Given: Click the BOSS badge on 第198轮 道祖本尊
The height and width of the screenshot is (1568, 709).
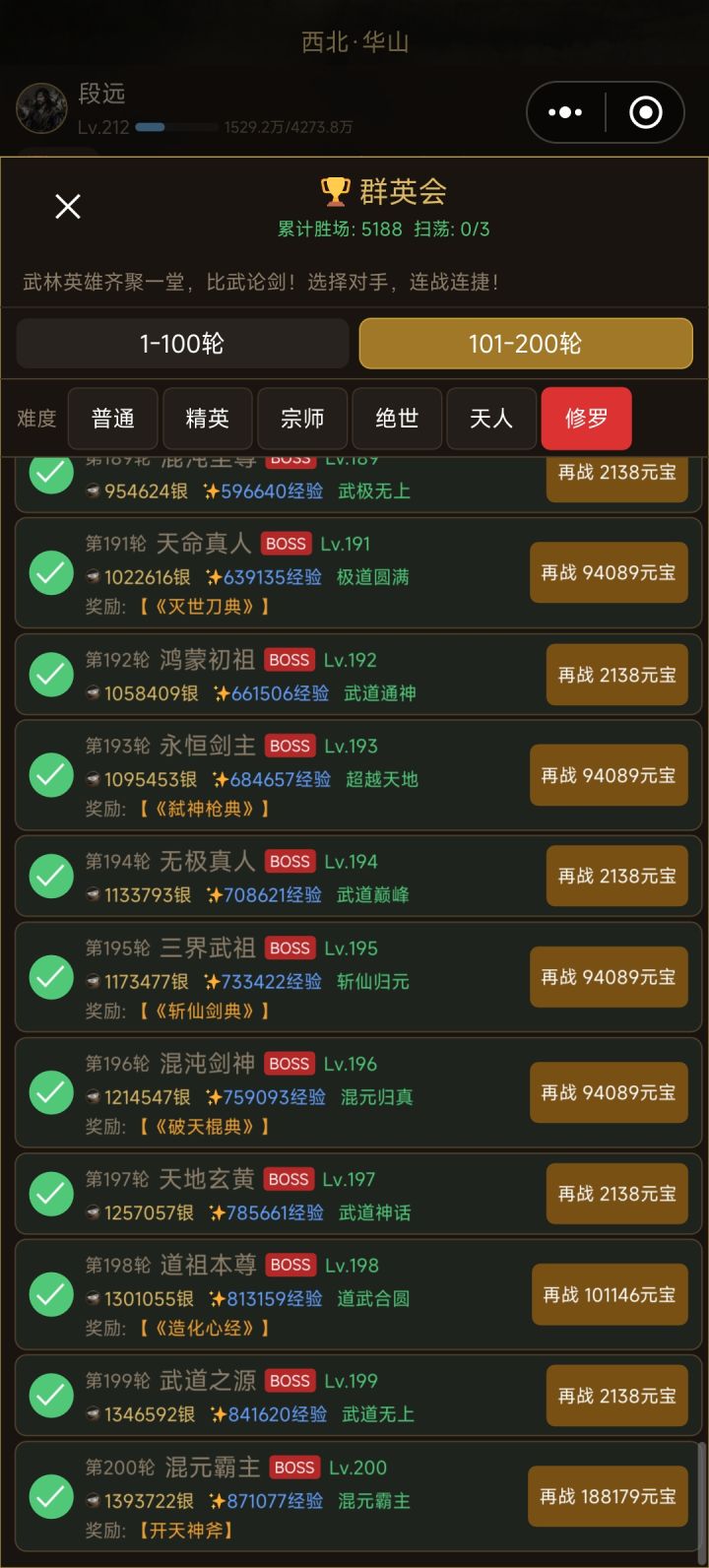Looking at the screenshot, I should pyautogui.click(x=290, y=1265).
